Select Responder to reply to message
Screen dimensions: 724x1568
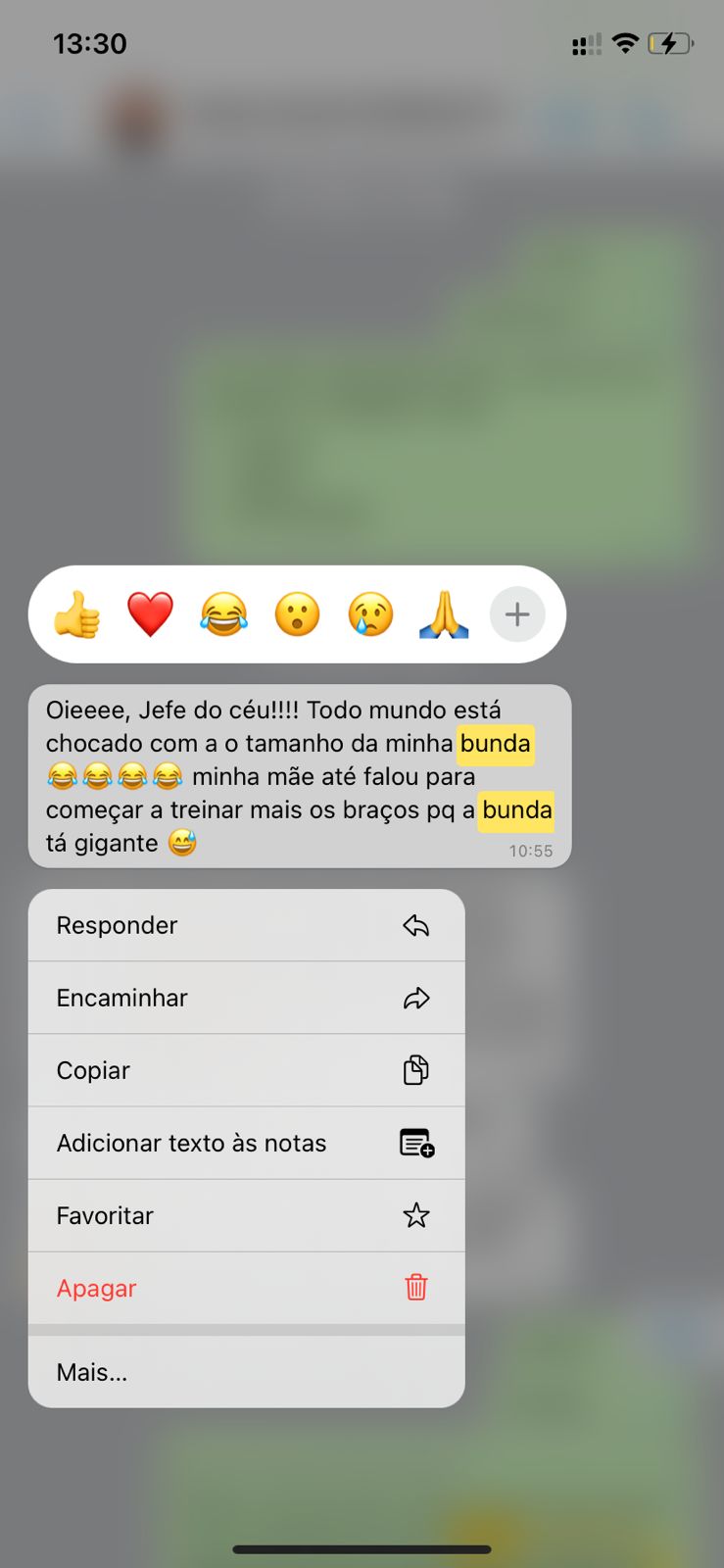246,925
